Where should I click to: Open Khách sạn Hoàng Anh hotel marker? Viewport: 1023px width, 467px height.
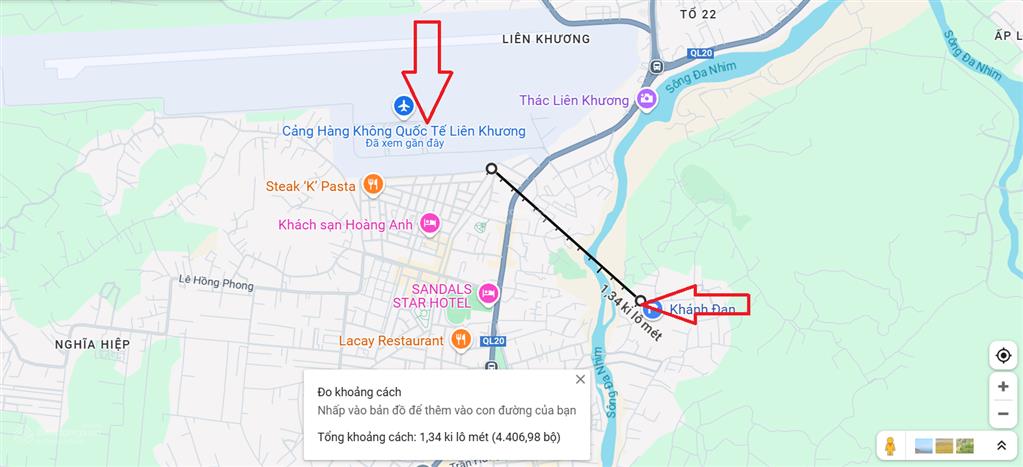430,222
